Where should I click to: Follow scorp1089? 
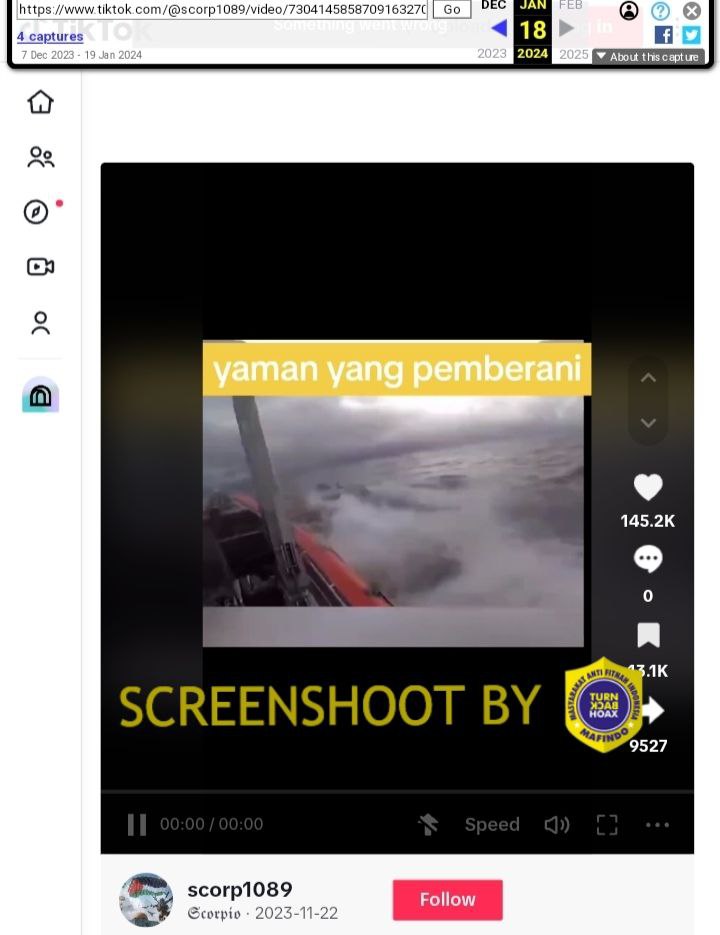[447, 899]
